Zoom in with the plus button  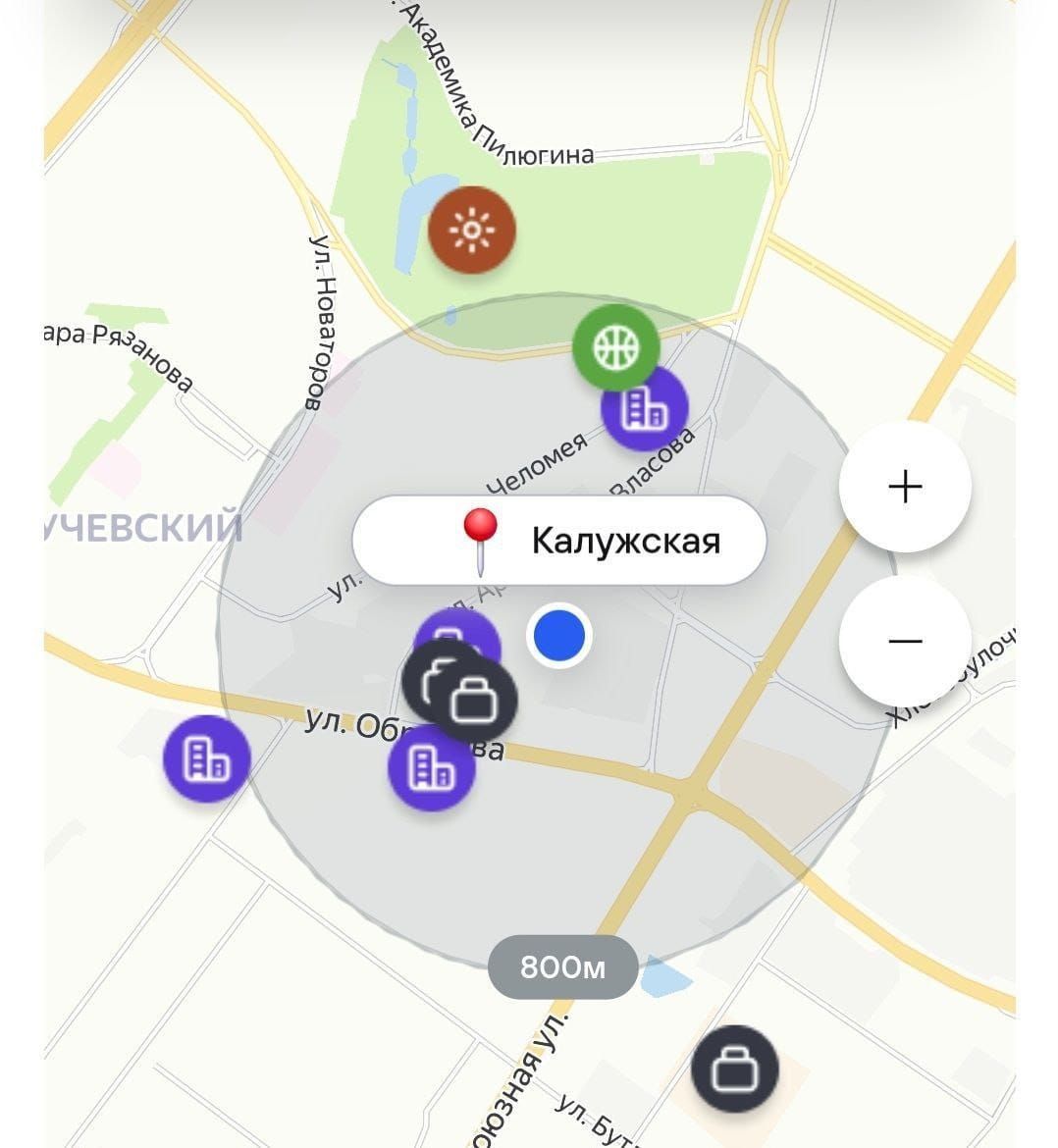coord(904,487)
